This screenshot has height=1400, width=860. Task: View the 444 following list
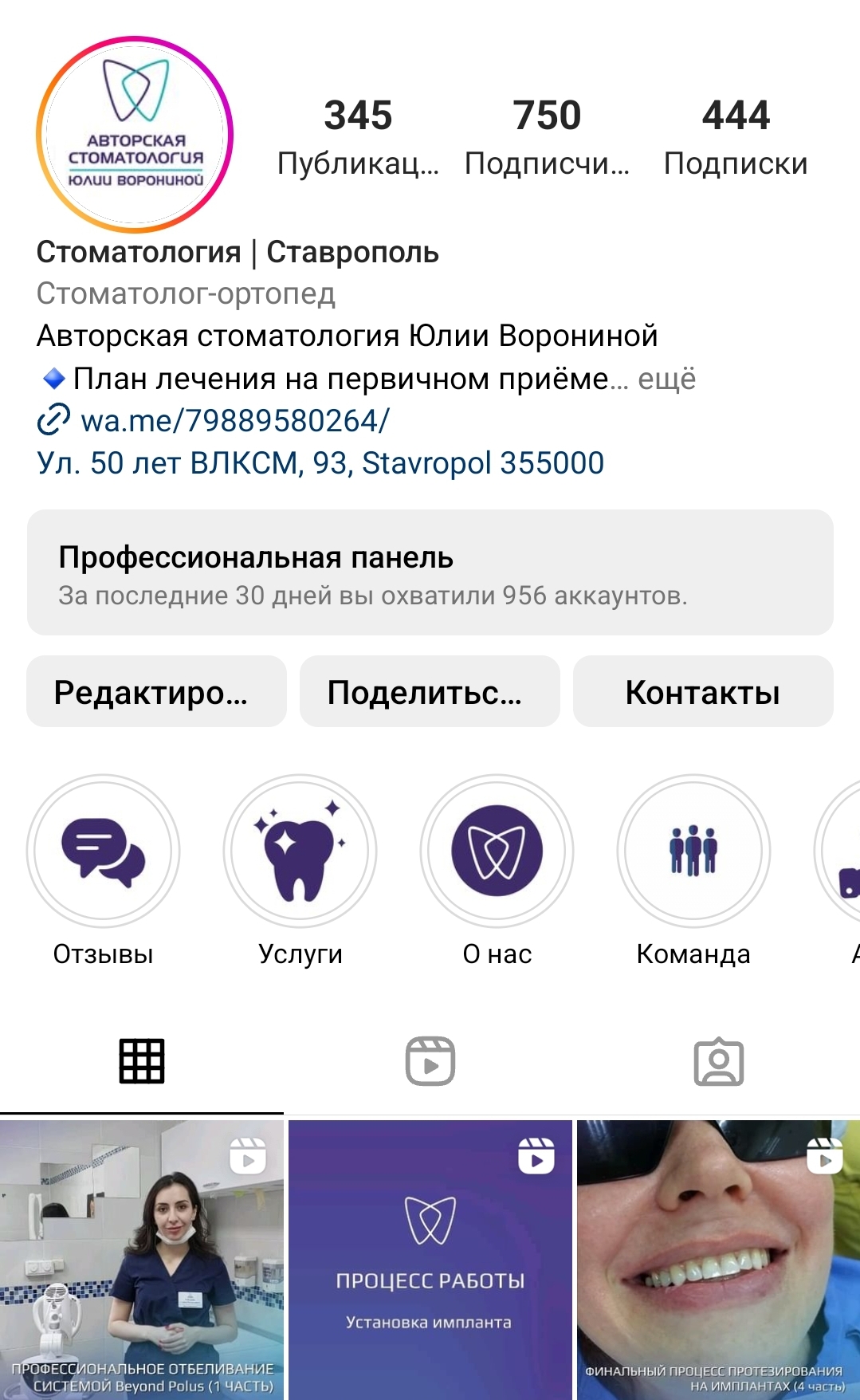(x=736, y=137)
